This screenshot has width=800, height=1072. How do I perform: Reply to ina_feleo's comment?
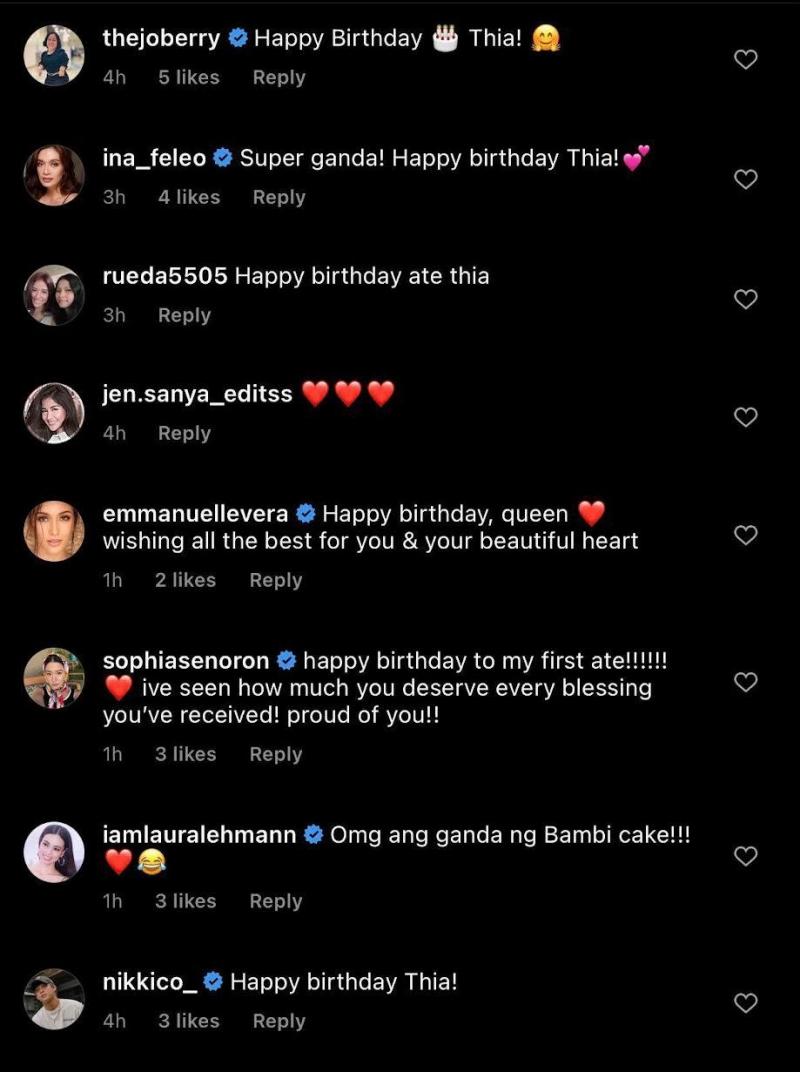coord(278,197)
